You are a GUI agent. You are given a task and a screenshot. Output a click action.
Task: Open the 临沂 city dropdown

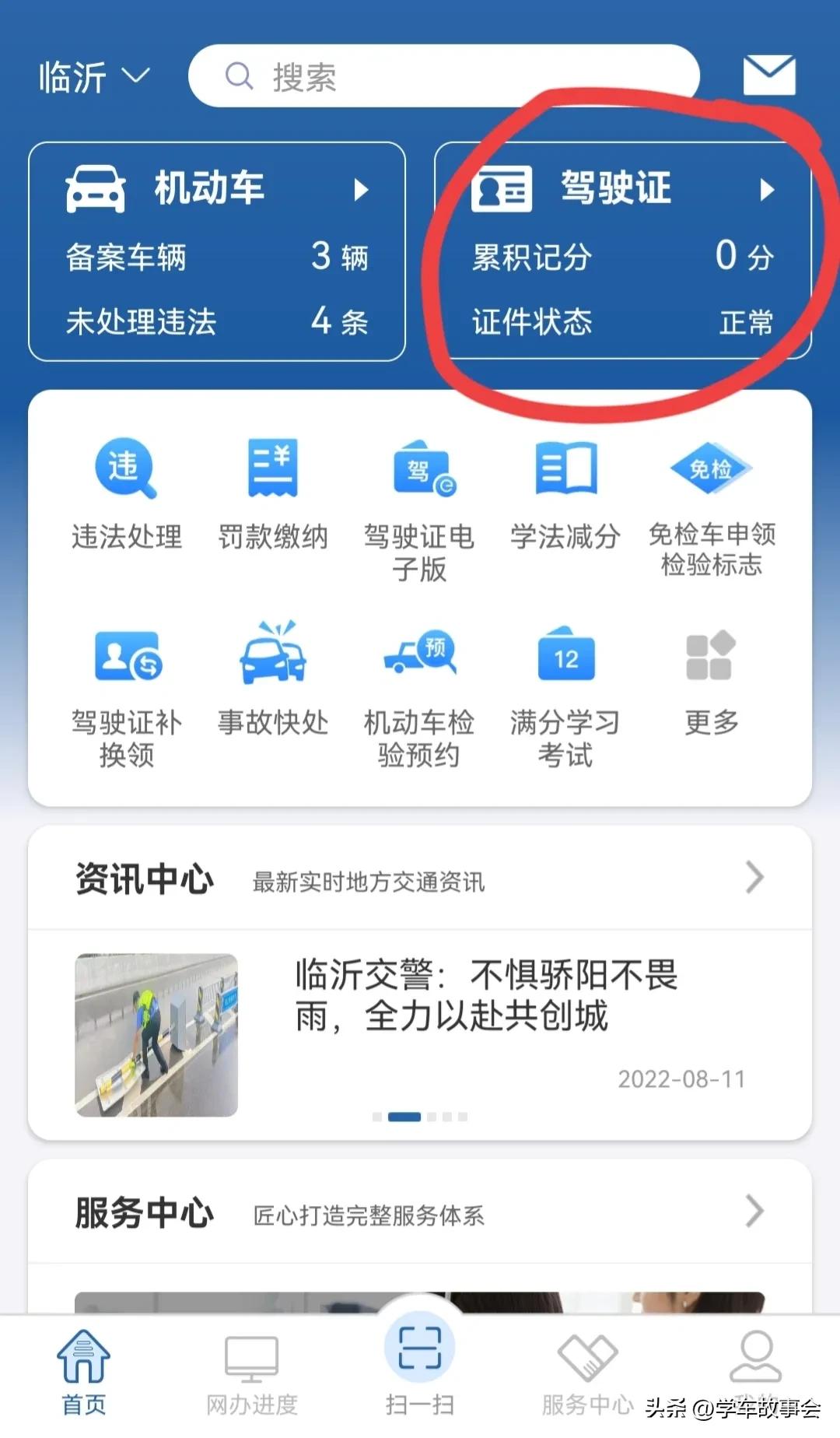(93, 77)
